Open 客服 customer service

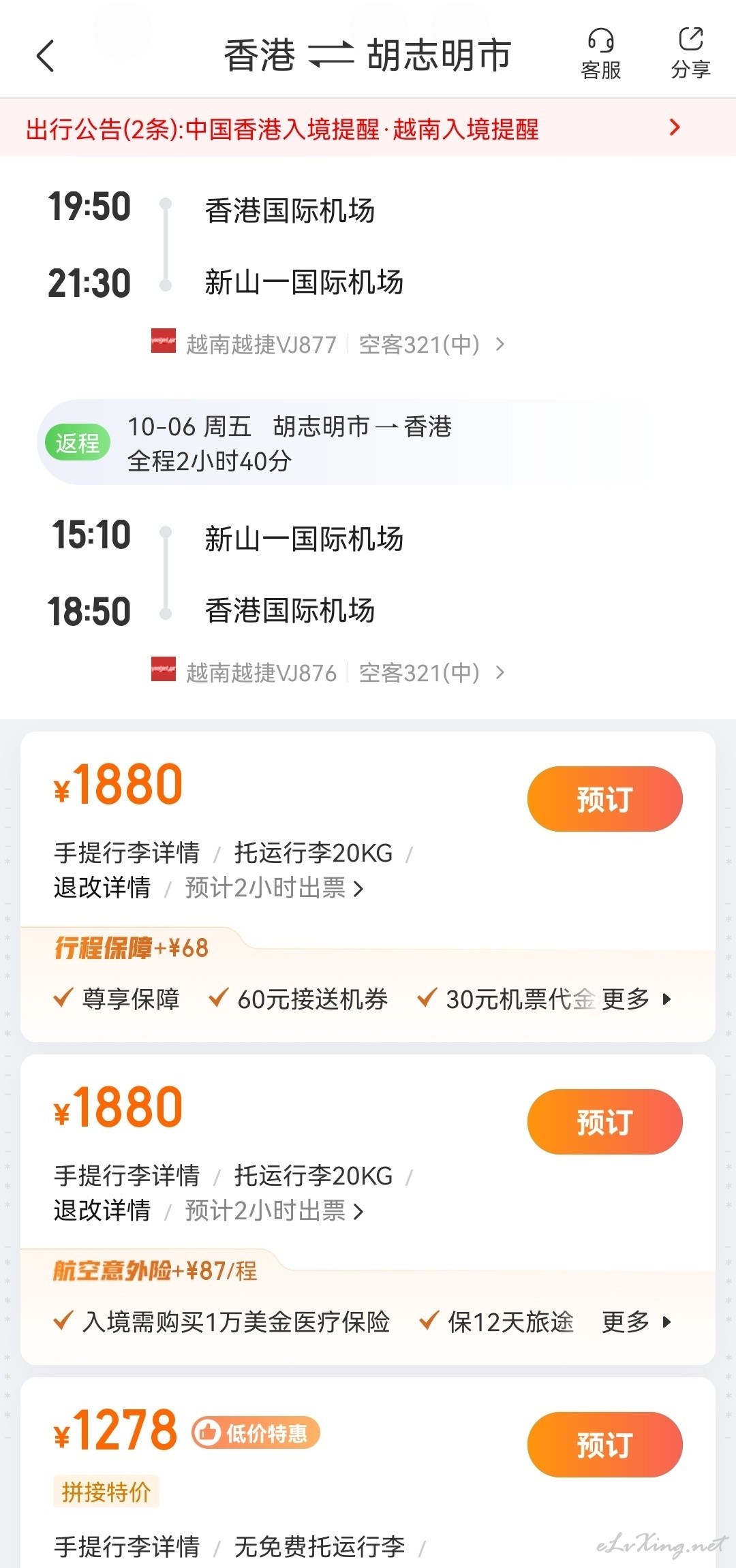click(600, 54)
